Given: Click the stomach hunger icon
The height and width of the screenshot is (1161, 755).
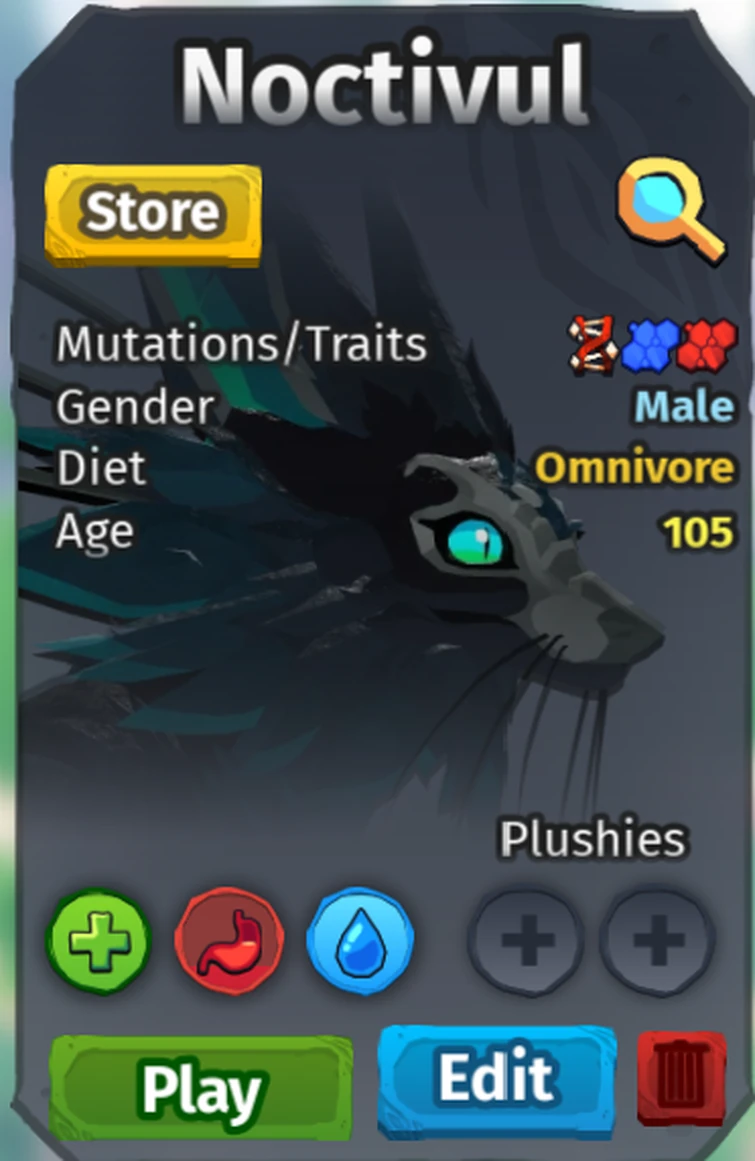Looking at the screenshot, I should pyautogui.click(x=230, y=941).
